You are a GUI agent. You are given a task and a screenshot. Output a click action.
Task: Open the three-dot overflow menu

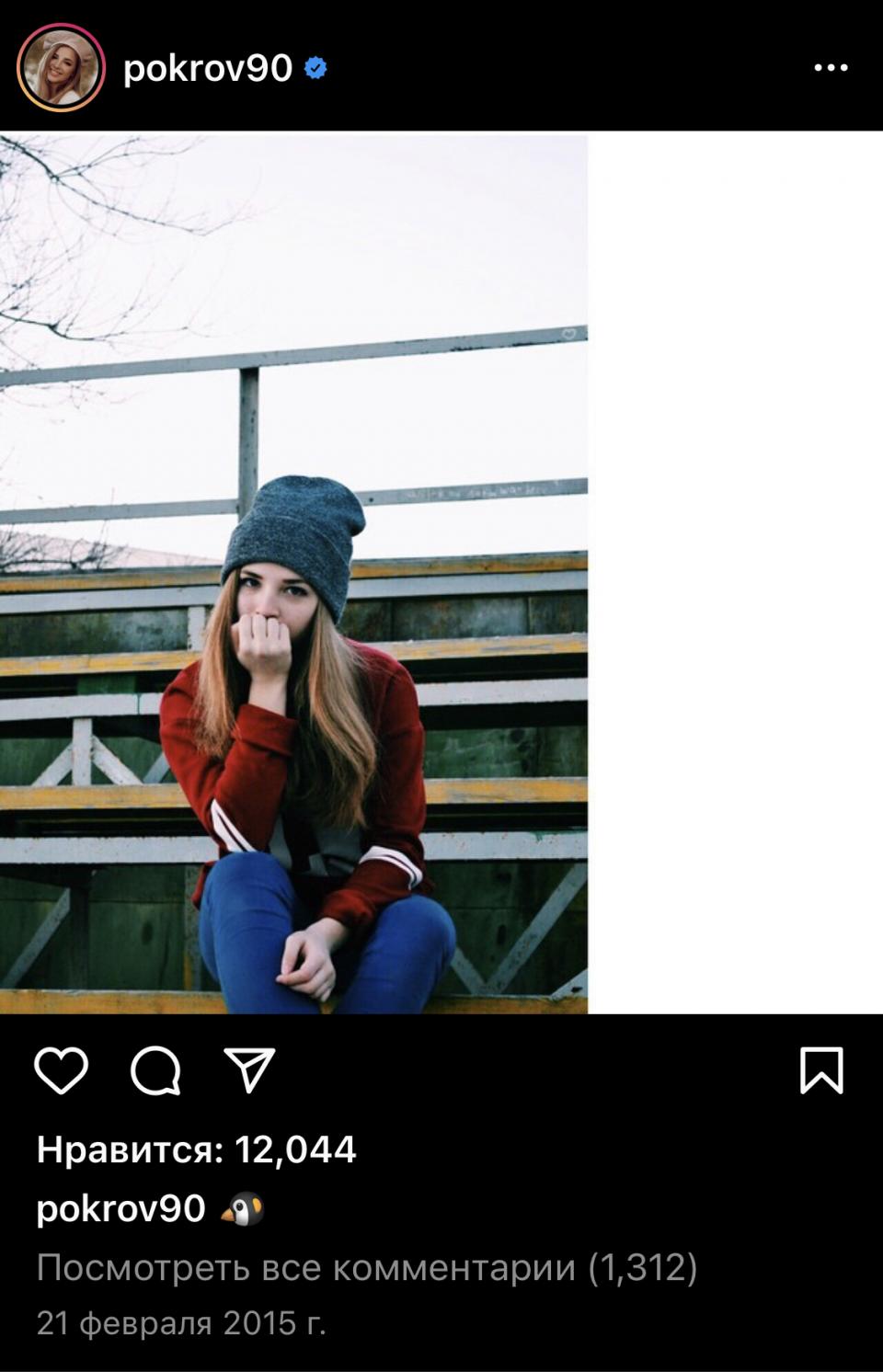coord(831,67)
